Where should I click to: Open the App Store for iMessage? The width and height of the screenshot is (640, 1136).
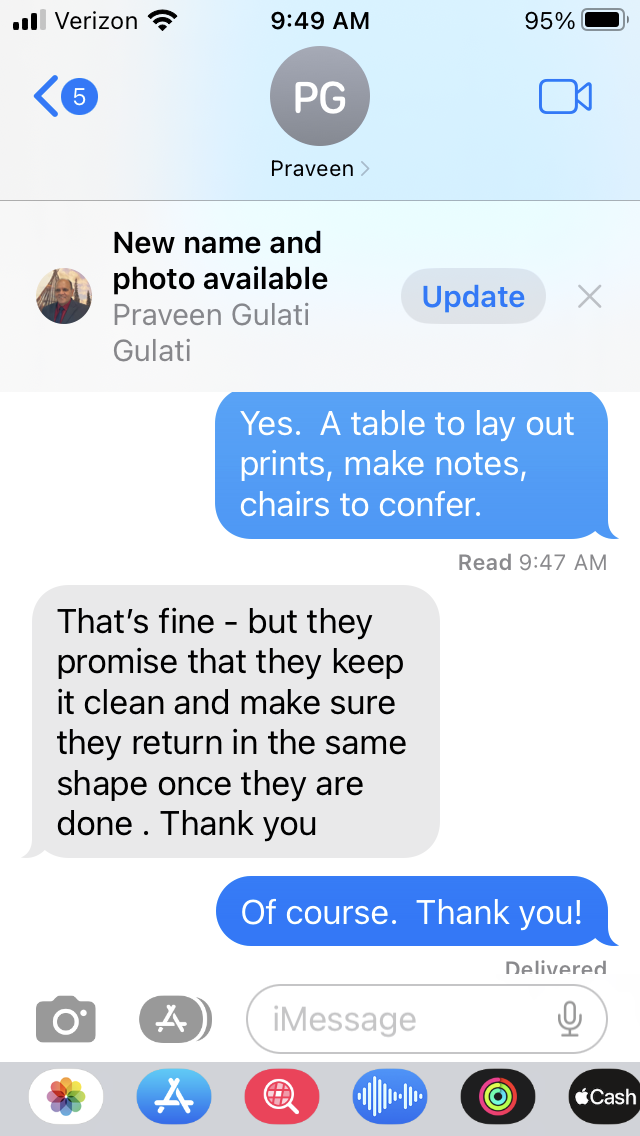pos(174,1097)
